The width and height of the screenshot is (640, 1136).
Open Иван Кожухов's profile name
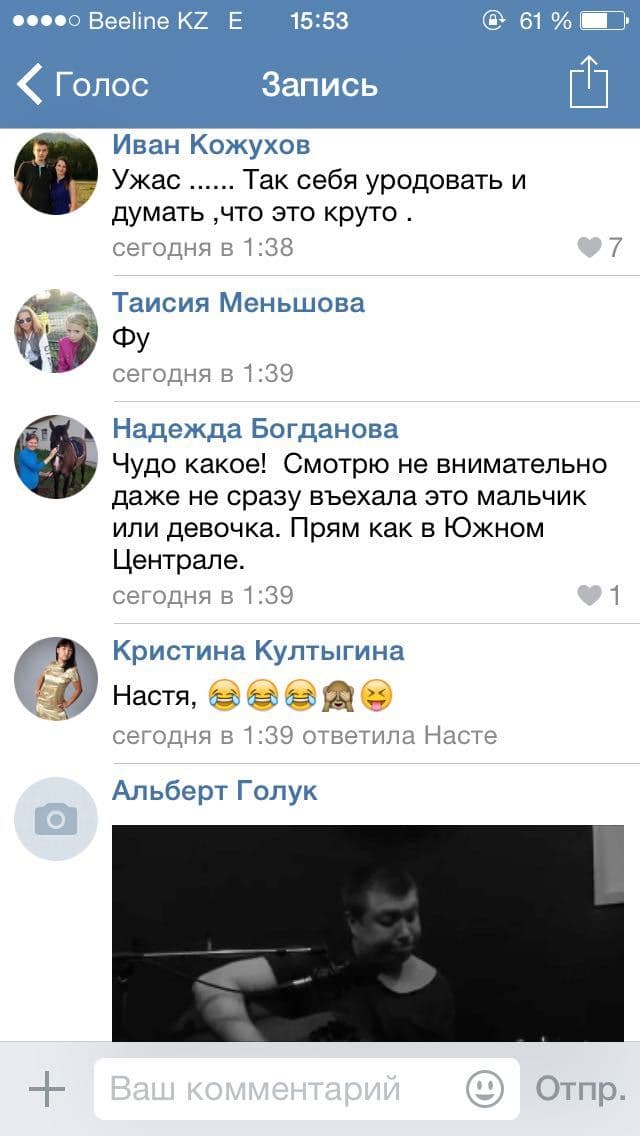click(212, 145)
